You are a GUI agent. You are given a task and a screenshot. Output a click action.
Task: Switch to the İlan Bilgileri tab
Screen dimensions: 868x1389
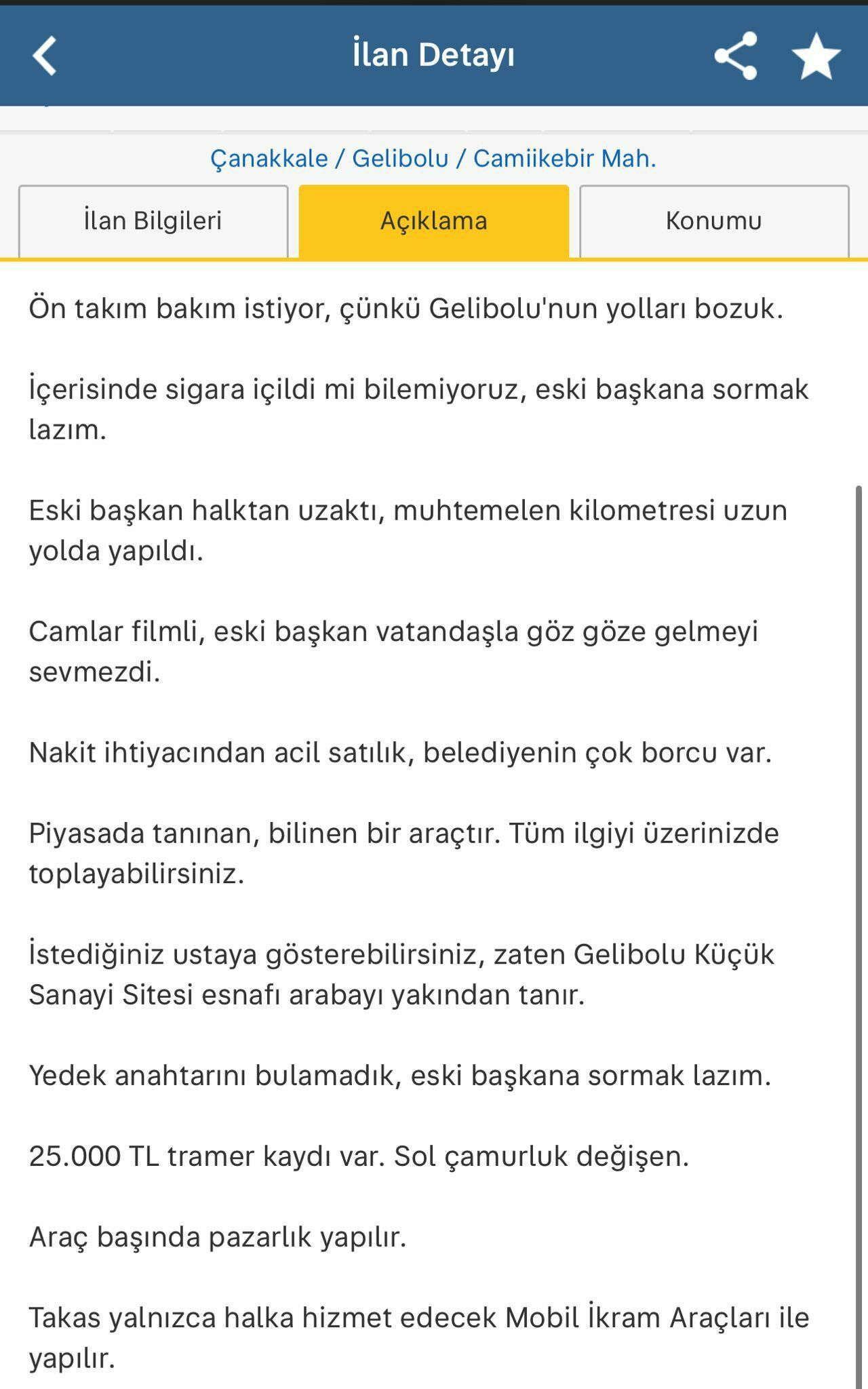tap(153, 221)
